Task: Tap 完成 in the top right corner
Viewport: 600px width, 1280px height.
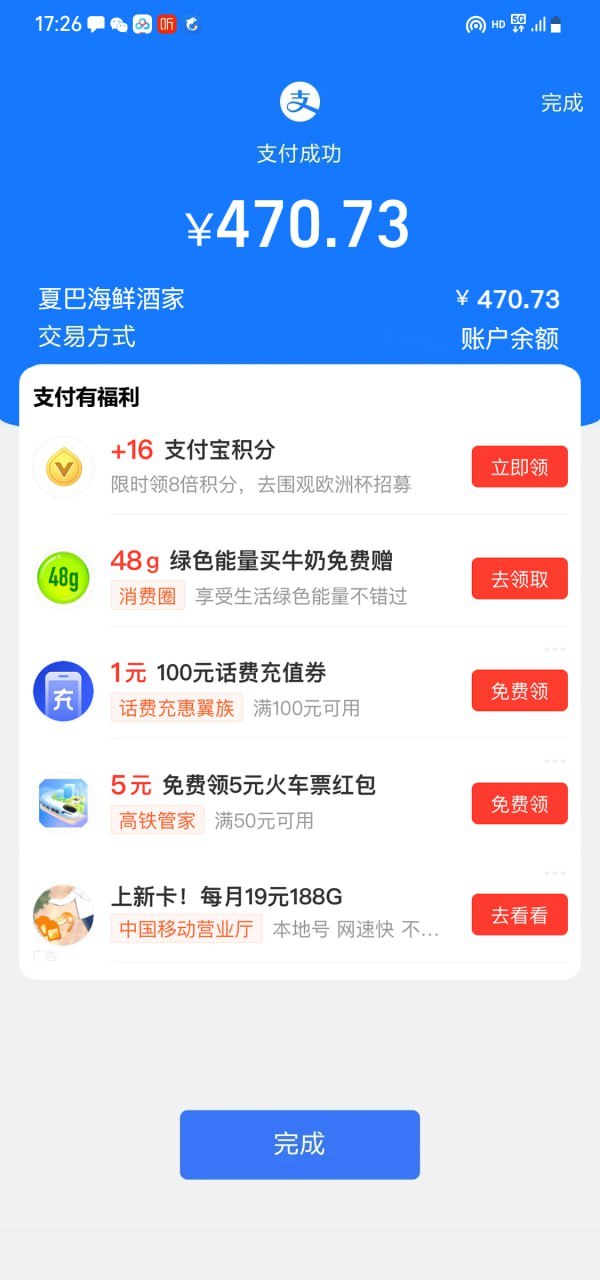Action: coord(561,103)
